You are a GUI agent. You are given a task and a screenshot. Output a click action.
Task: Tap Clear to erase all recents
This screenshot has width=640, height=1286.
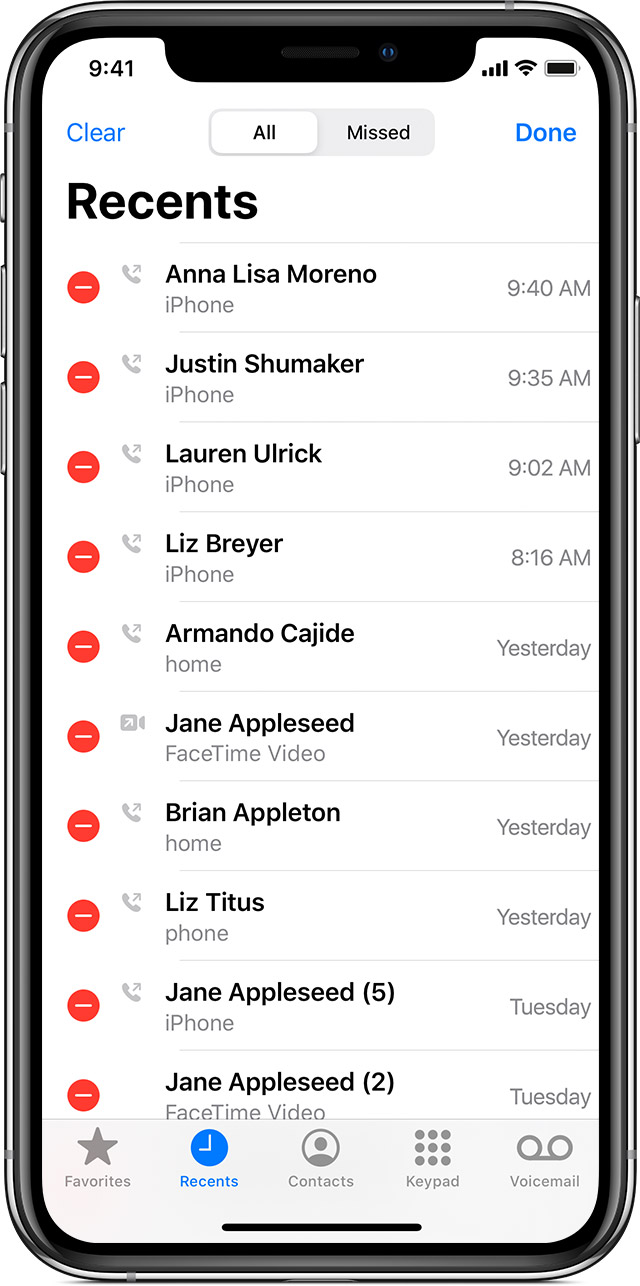(x=96, y=133)
